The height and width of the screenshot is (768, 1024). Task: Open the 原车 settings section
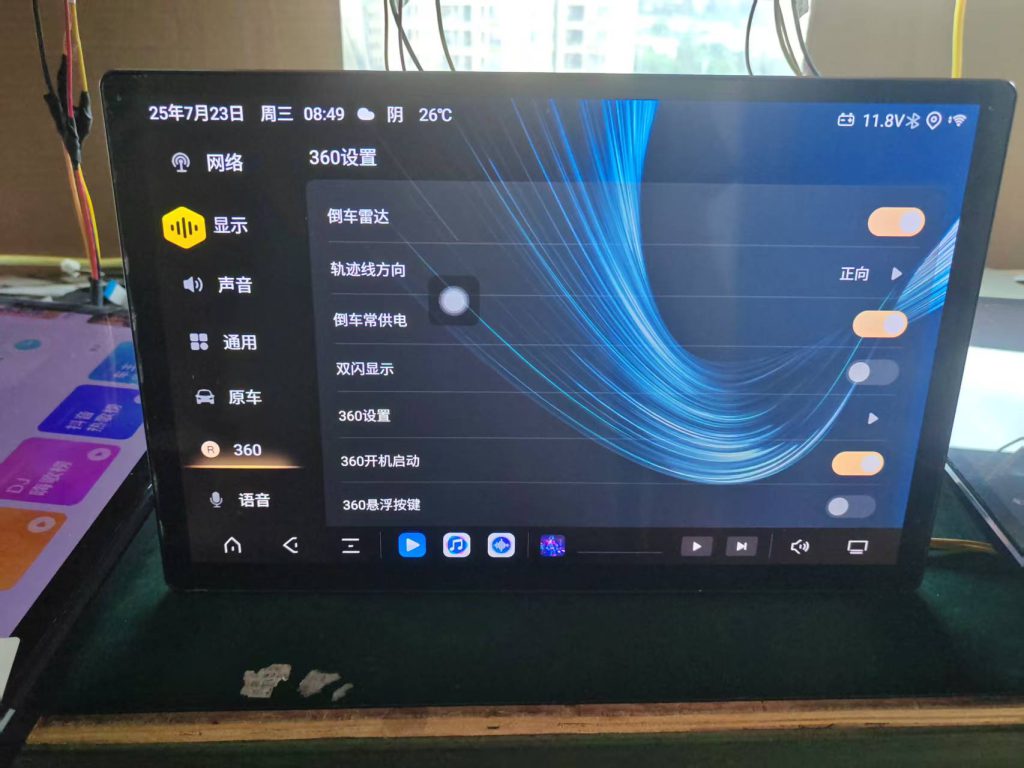(x=230, y=397)
